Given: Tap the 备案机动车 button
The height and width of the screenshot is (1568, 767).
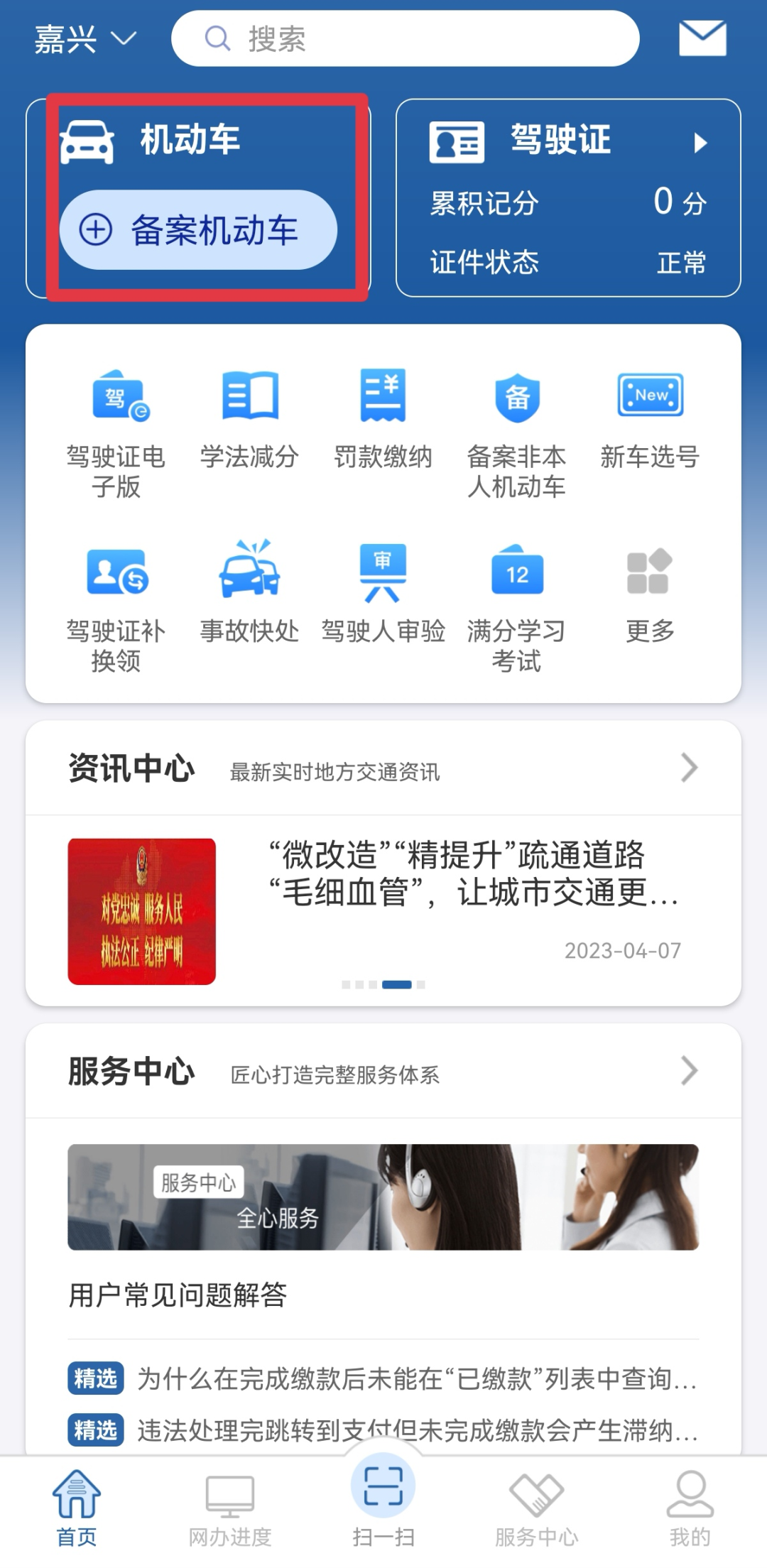Looking at the screenshot, I should point(198,229).
